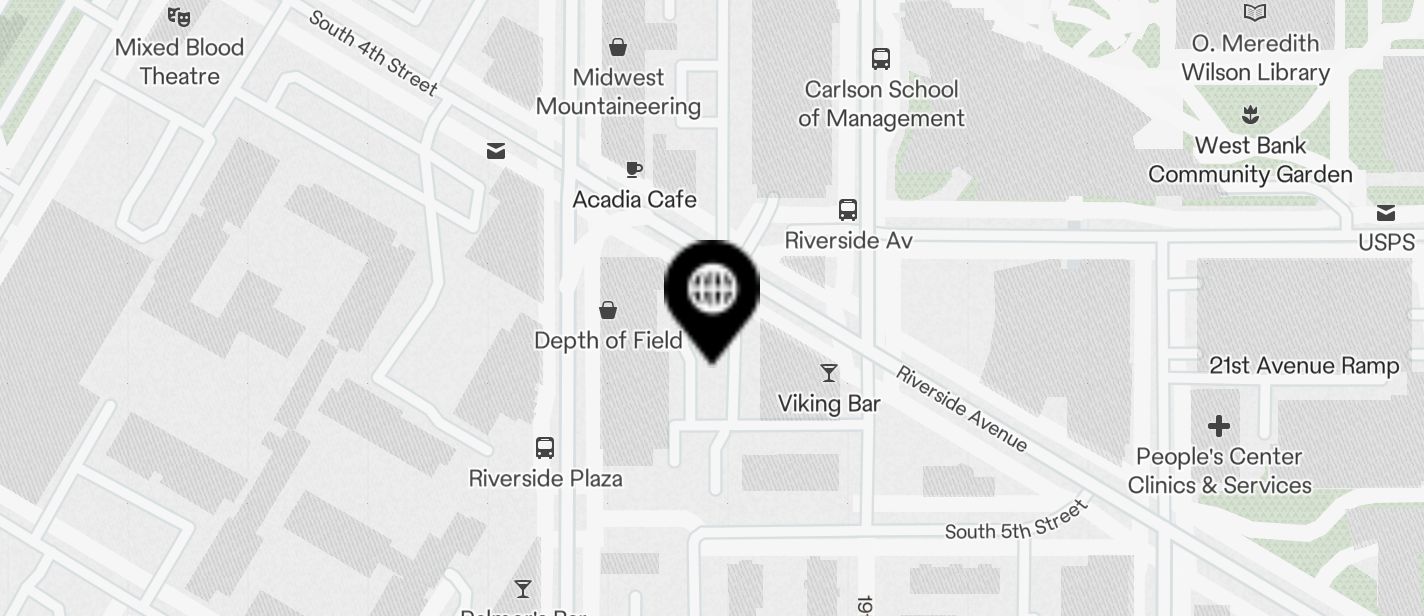This screenshot has height=616, width=1424.
Task: Tap the Depth of Field shop marker
Action: click(608, 311)
